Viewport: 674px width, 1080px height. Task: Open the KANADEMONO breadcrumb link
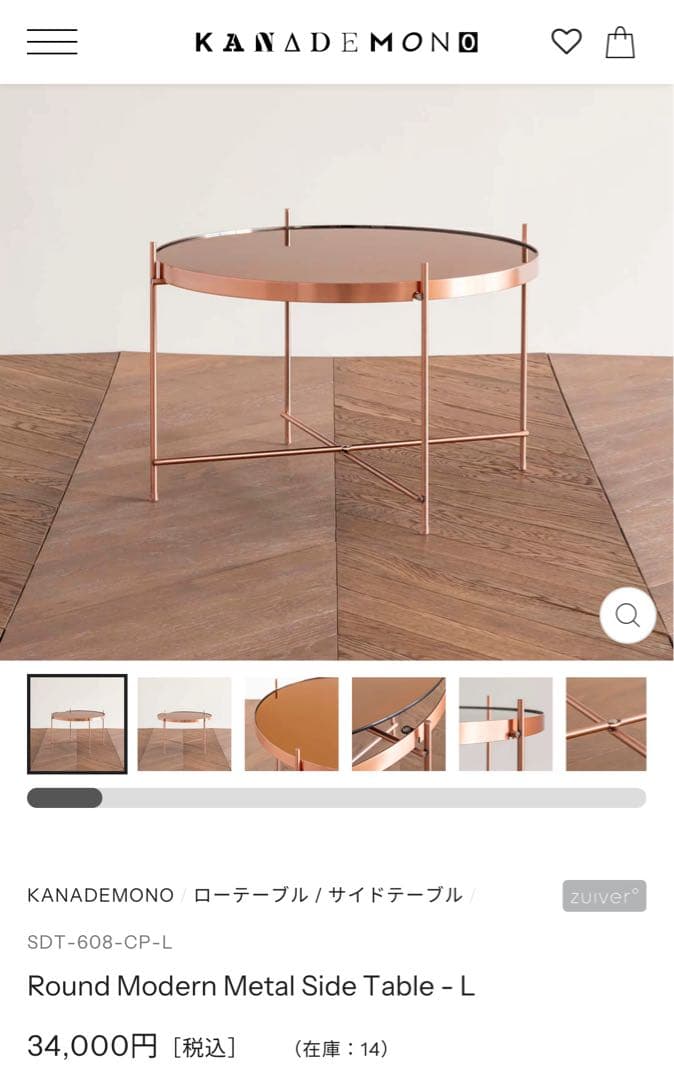(100, 895)
